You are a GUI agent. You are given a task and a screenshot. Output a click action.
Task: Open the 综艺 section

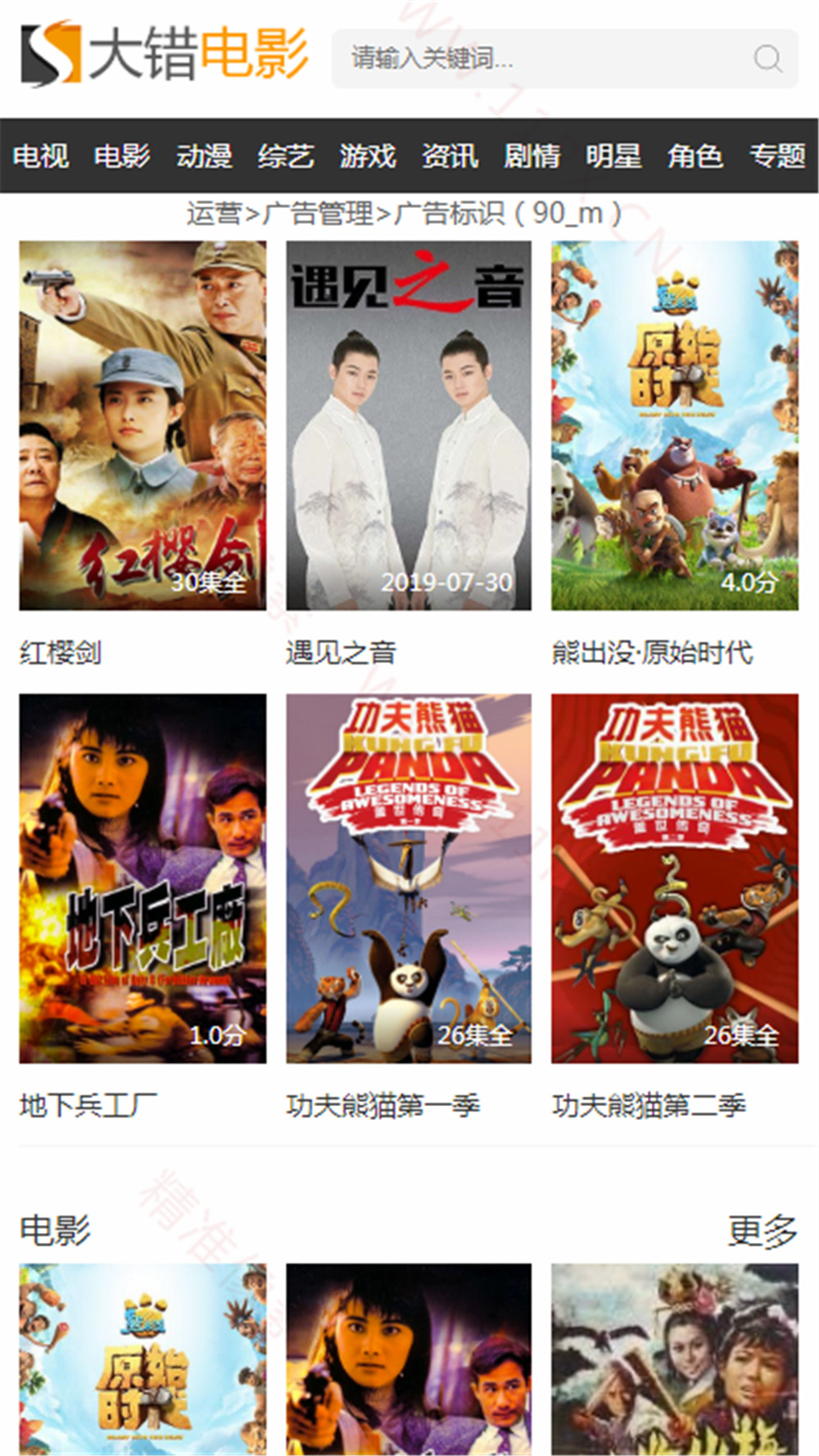288,154
